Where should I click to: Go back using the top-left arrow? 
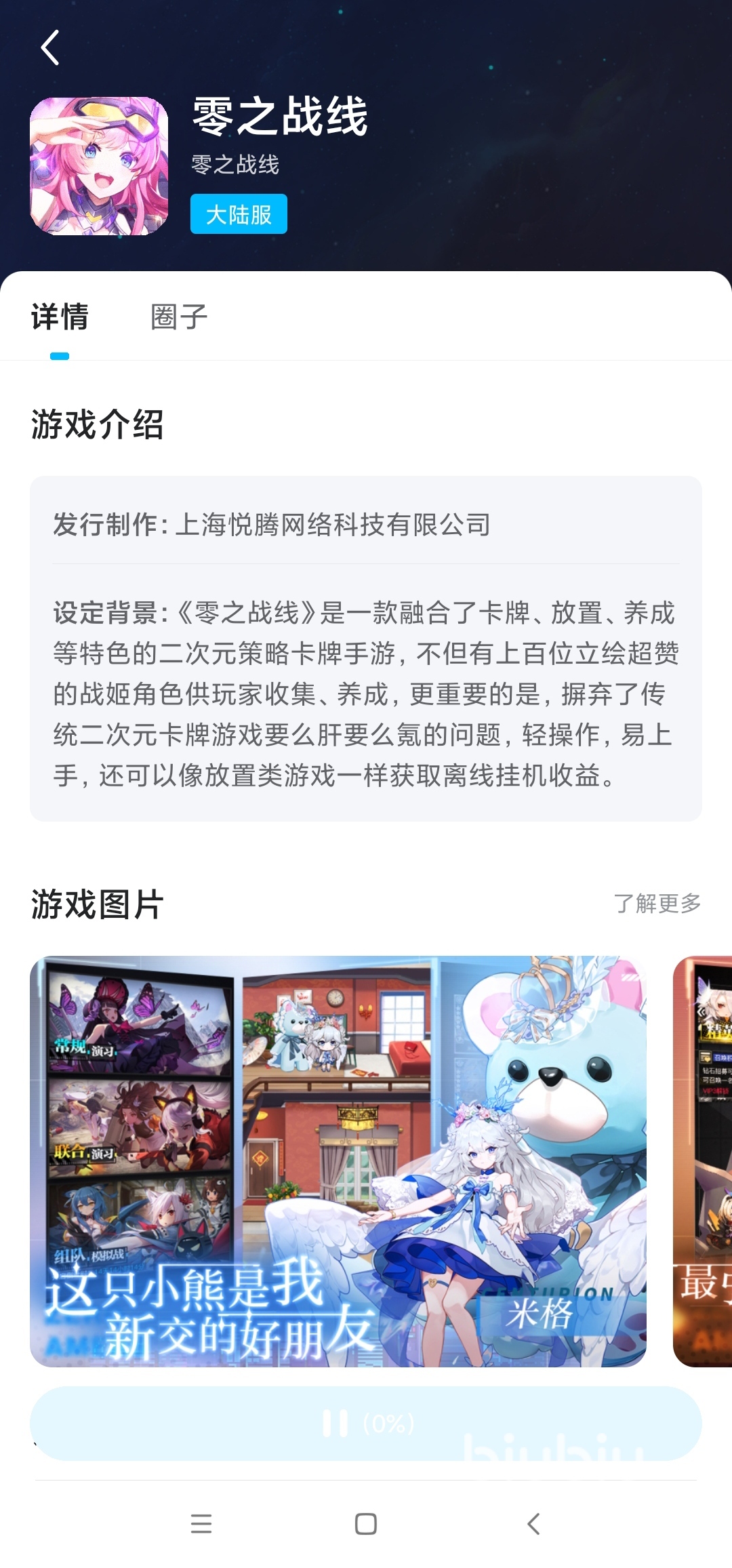click(x=50, y=47)
